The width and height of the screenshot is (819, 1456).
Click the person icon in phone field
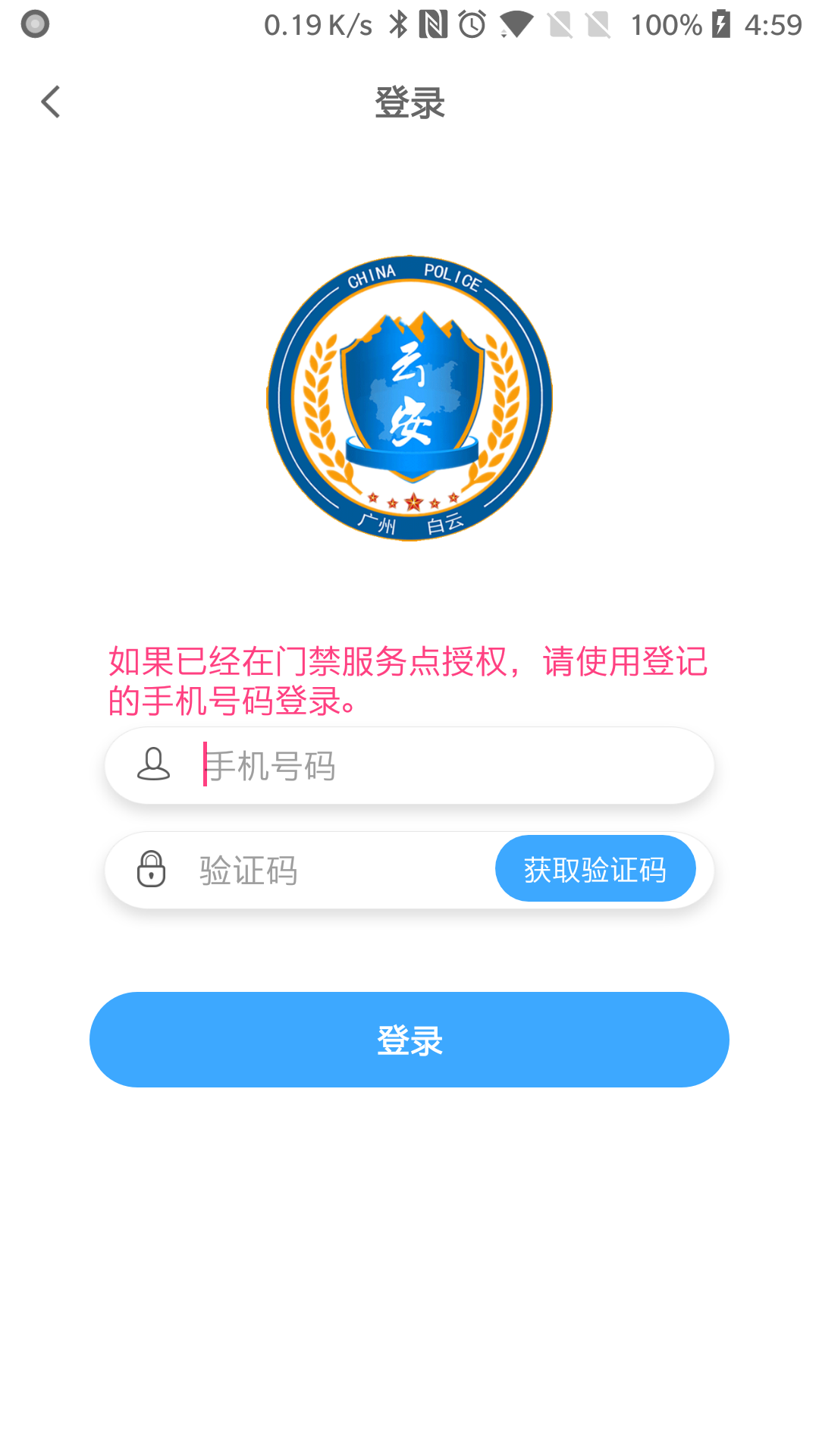coord(152,765)
